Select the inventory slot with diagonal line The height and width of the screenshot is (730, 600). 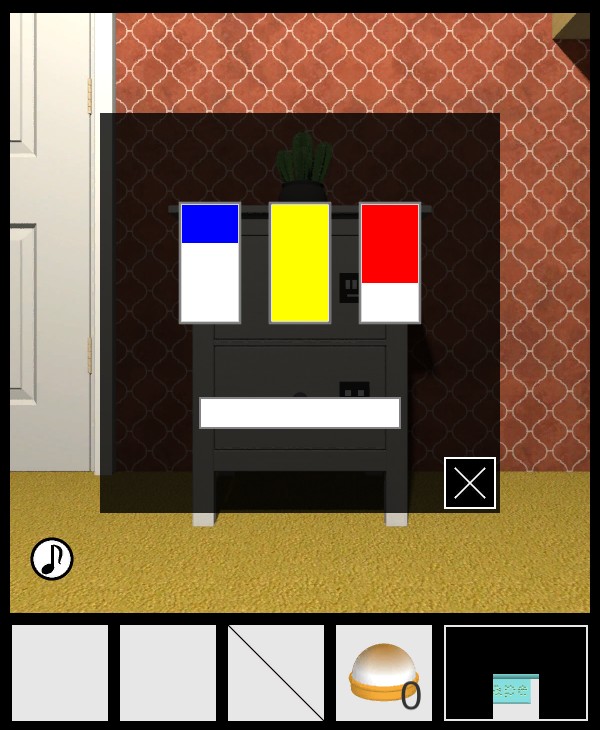point(276,673)
